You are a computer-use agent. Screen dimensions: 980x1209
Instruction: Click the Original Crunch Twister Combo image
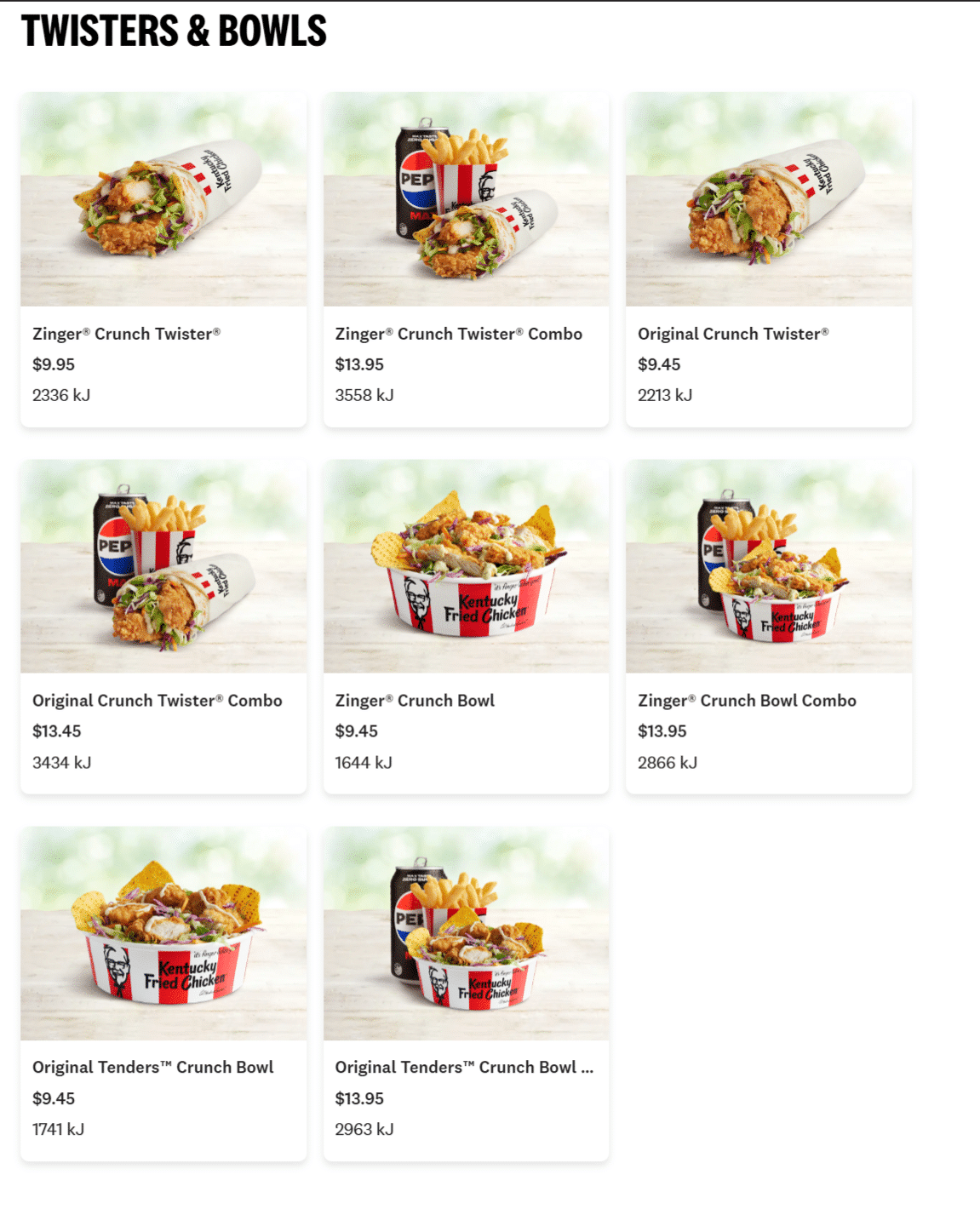pyautogui.click(x=163, y=566)
